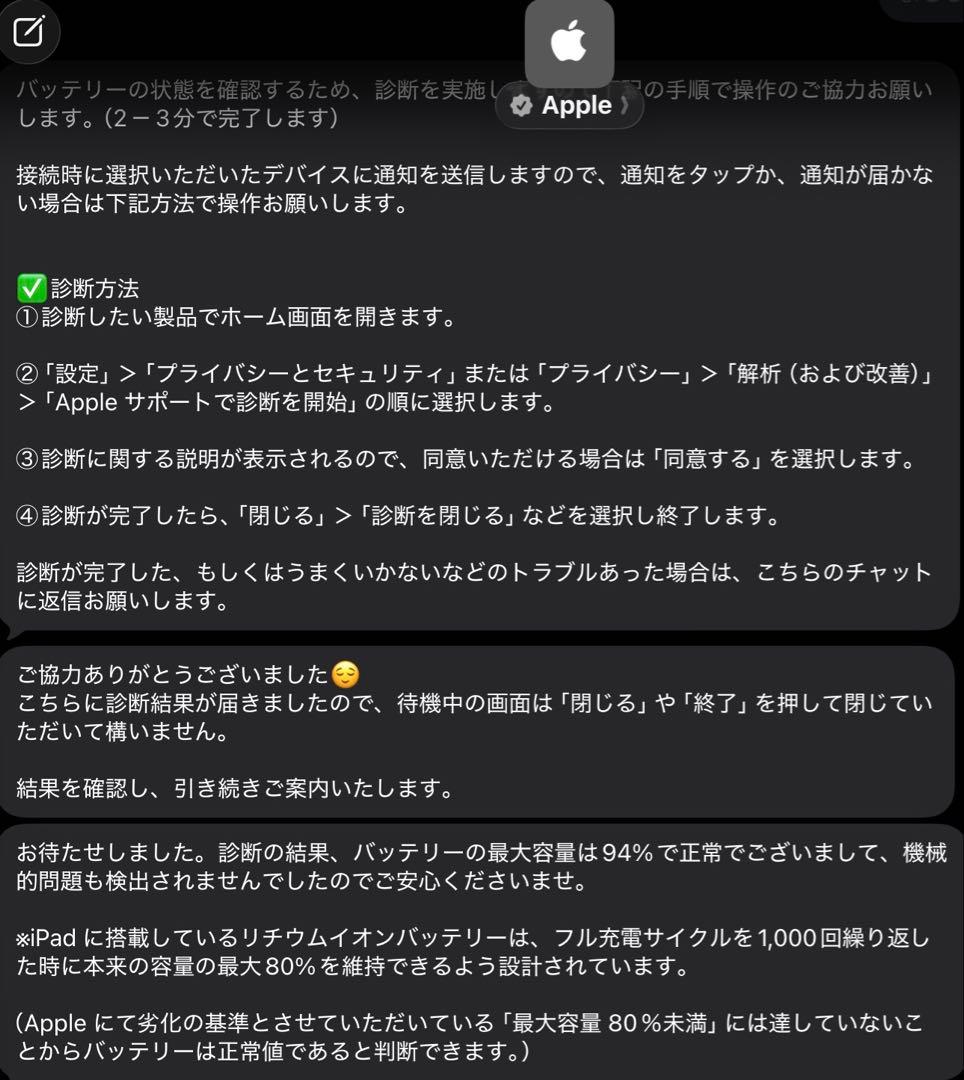Tap the pencil inside the compose square icon

(30, 31)
